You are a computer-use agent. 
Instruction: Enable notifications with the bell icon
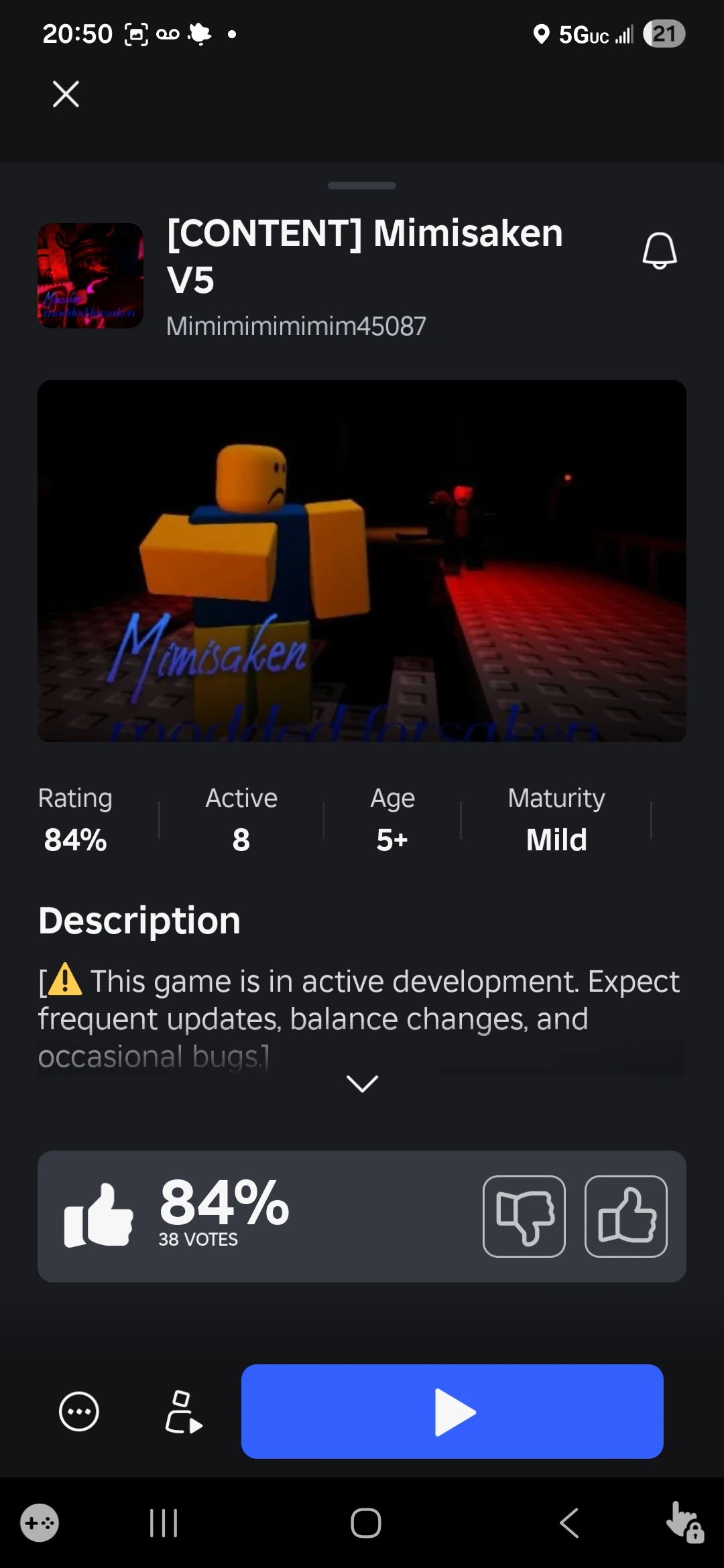tap(660, 251)
